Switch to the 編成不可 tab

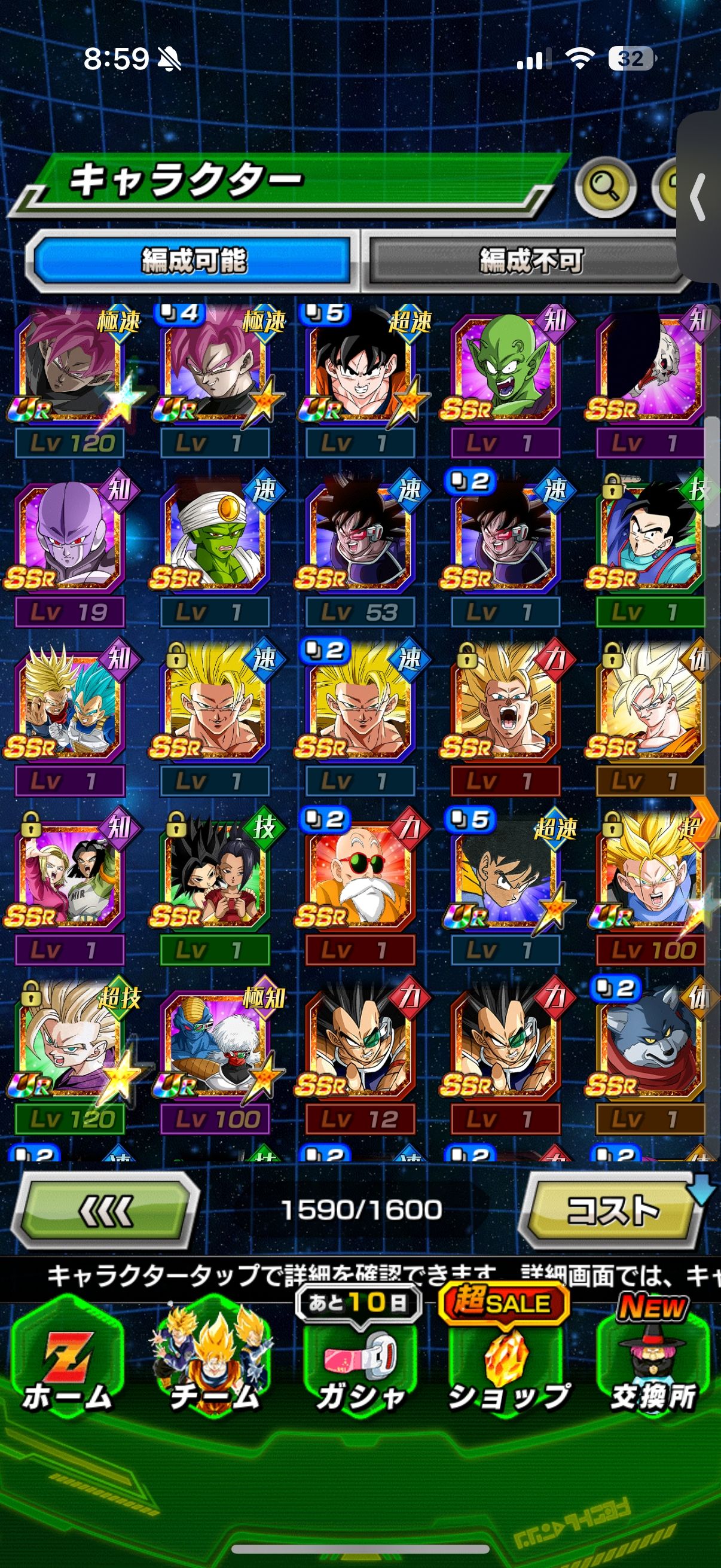point(529,261)
